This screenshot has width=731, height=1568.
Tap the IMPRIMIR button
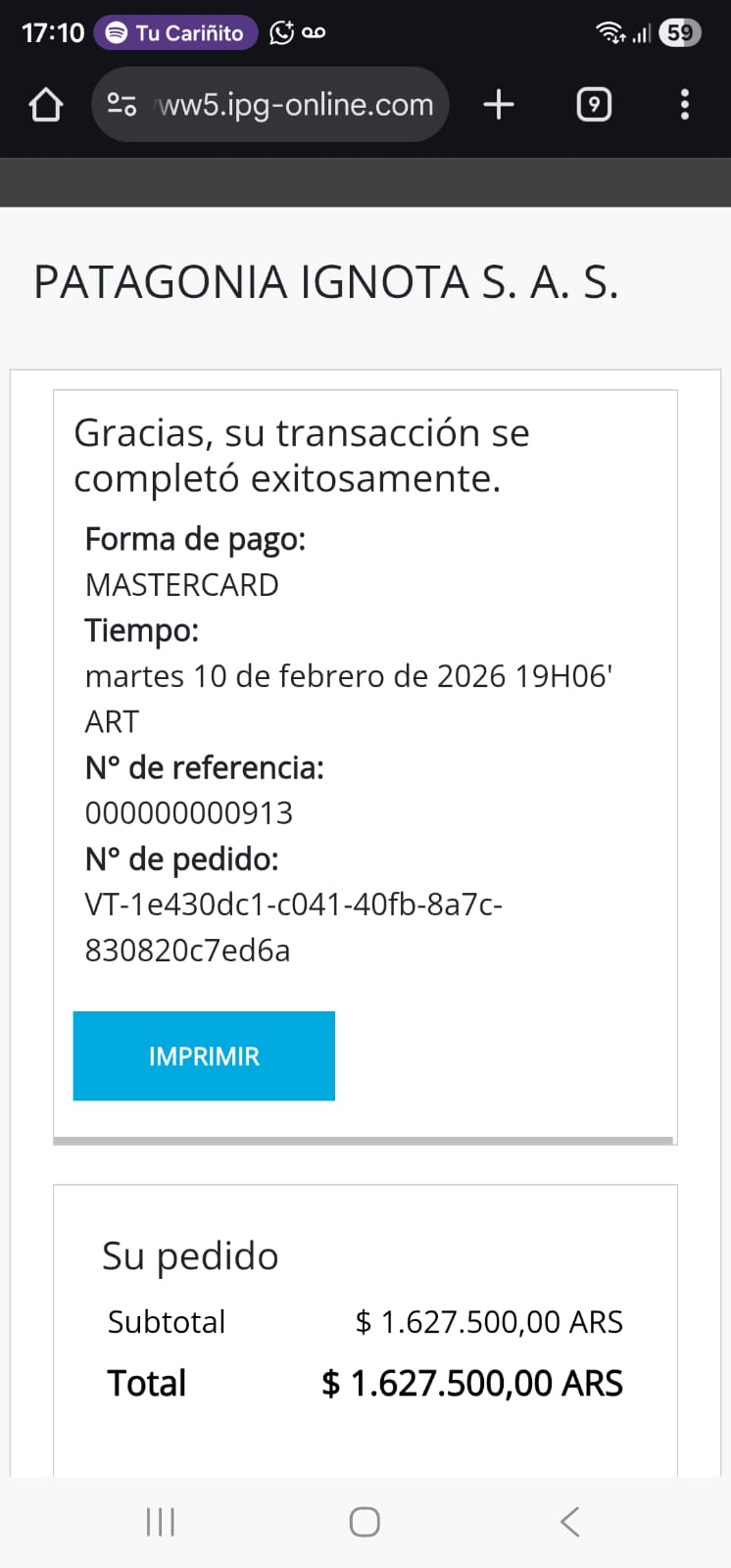(204, 1055)
